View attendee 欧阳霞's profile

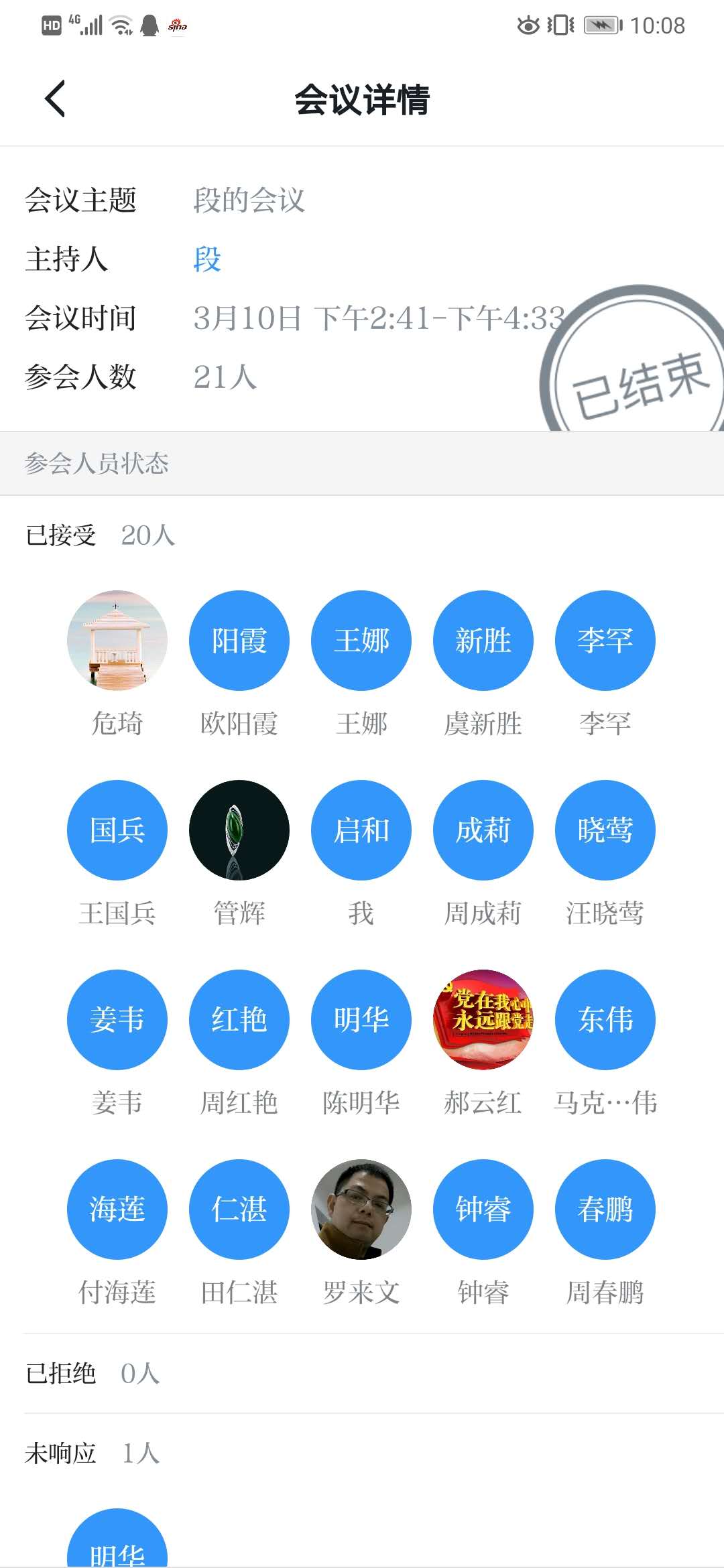pos(239,641)
